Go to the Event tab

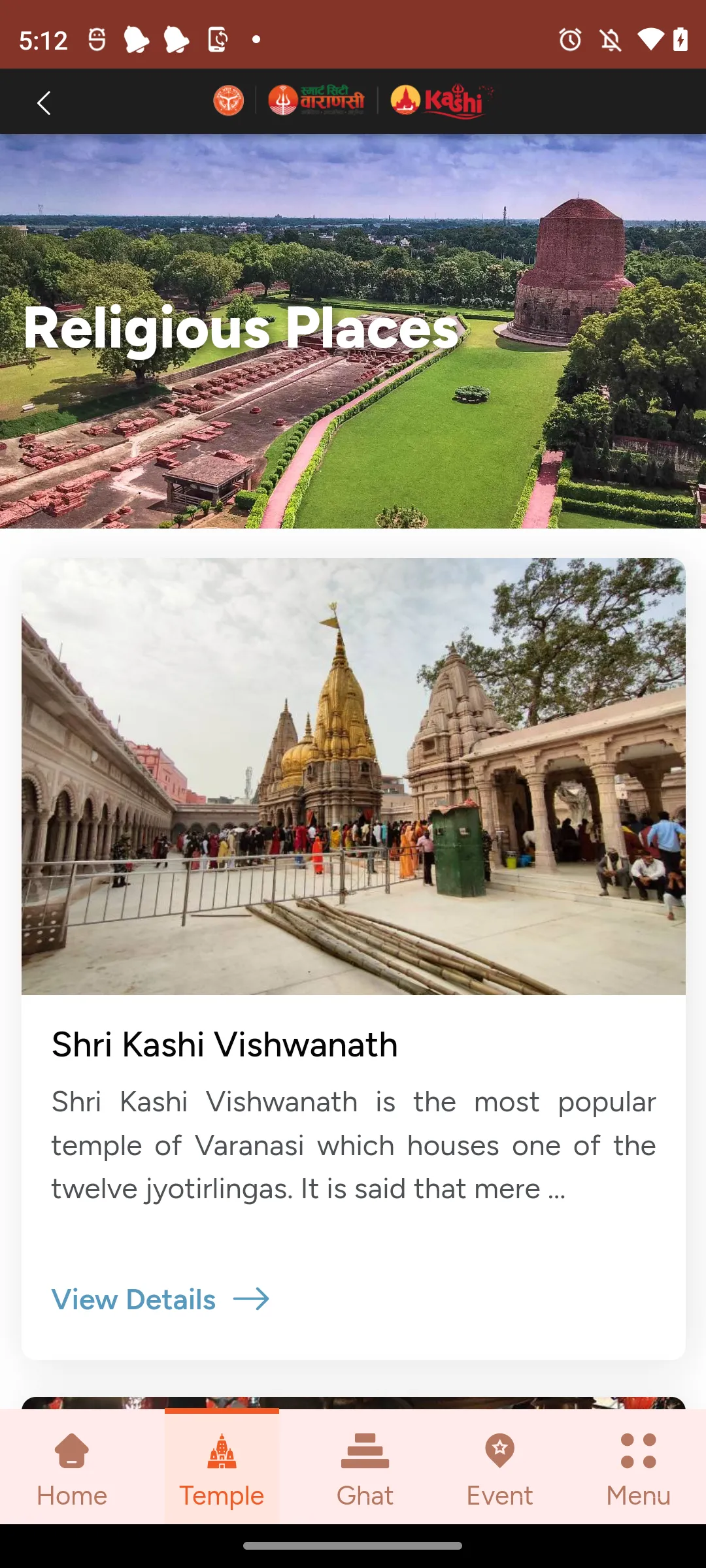[499, 1467]
